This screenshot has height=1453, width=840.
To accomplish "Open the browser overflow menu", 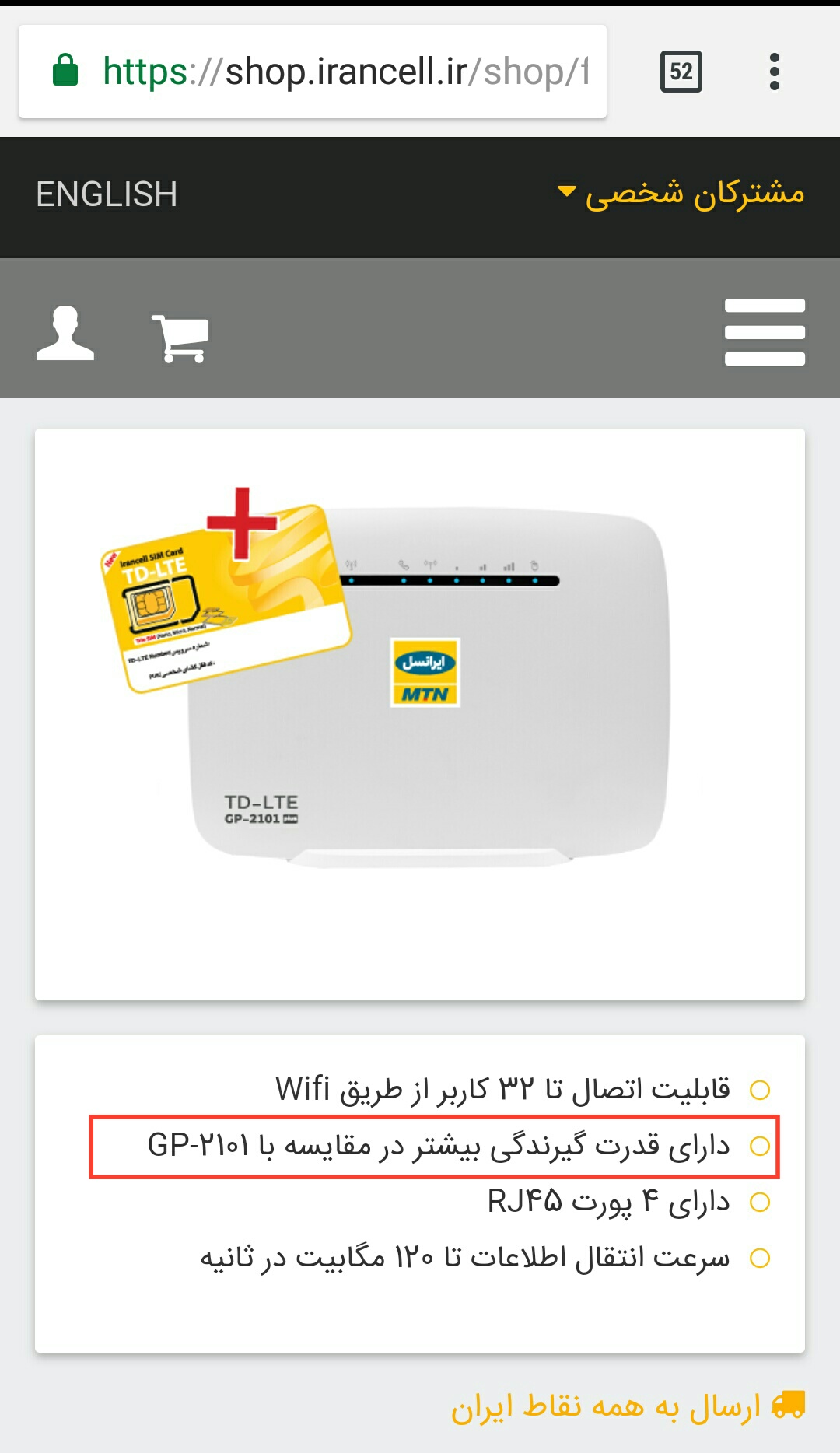I will 774,72.
